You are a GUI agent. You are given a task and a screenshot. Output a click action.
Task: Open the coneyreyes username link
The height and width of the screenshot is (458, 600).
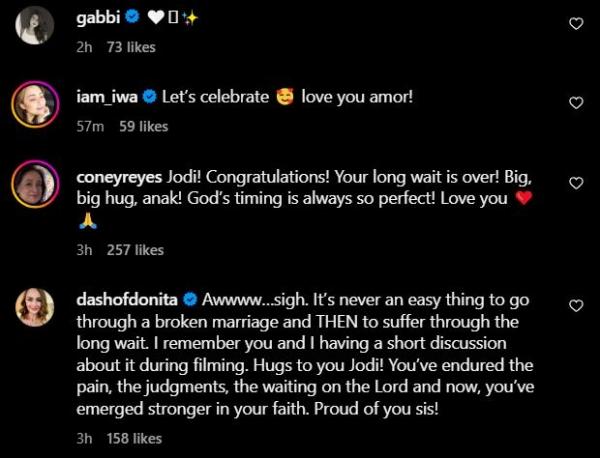point(117,177)
